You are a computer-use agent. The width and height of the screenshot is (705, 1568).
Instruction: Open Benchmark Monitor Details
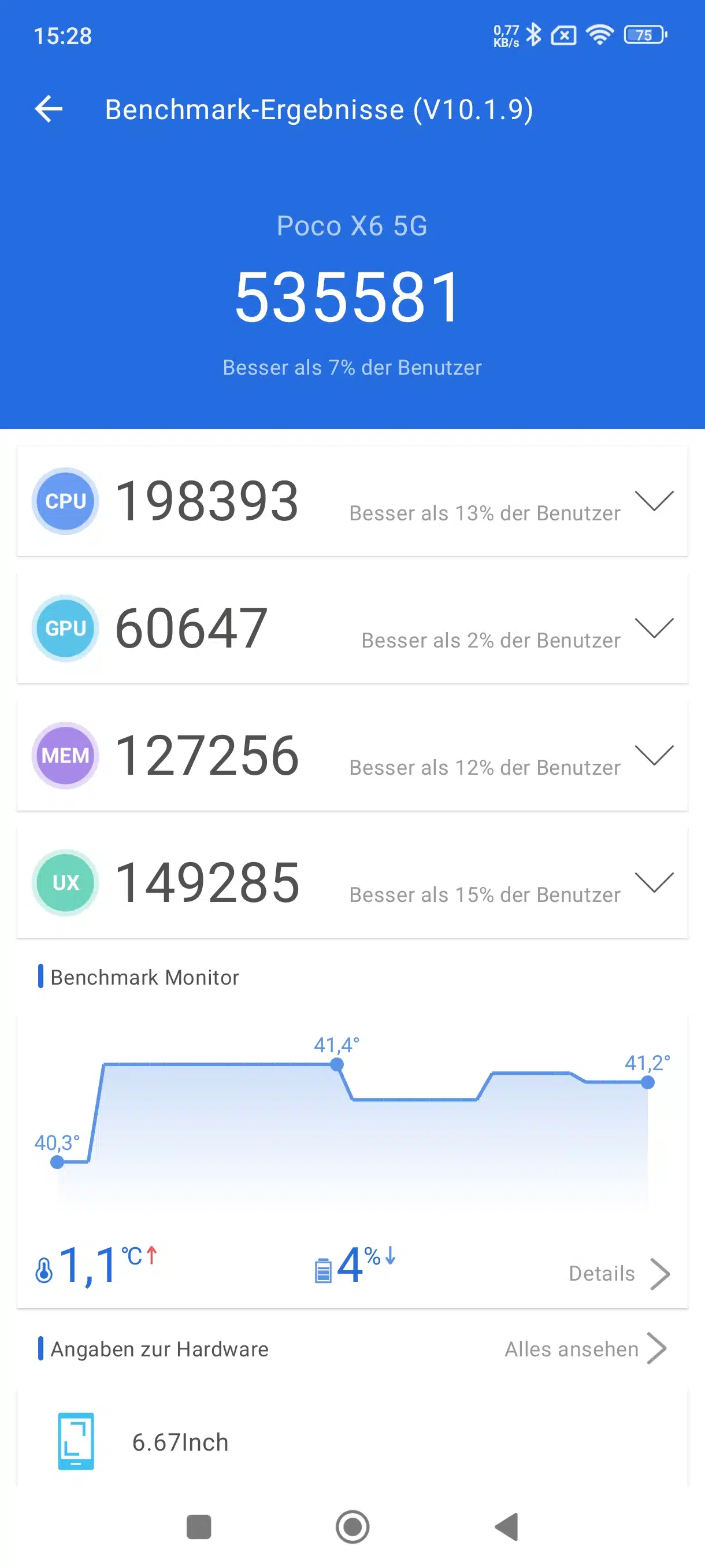pos(619,1273)
